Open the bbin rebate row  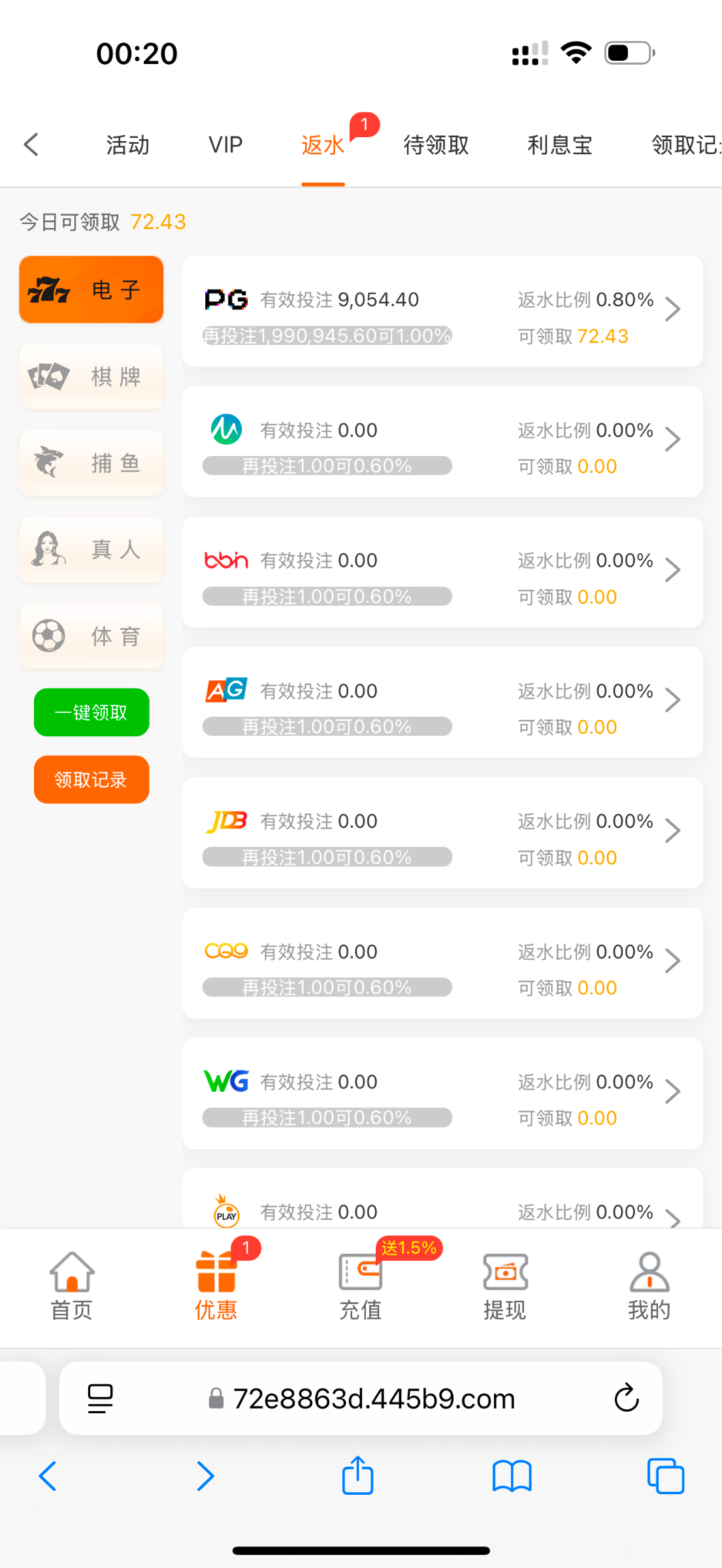pyautogui.click(x=442, y=572)
